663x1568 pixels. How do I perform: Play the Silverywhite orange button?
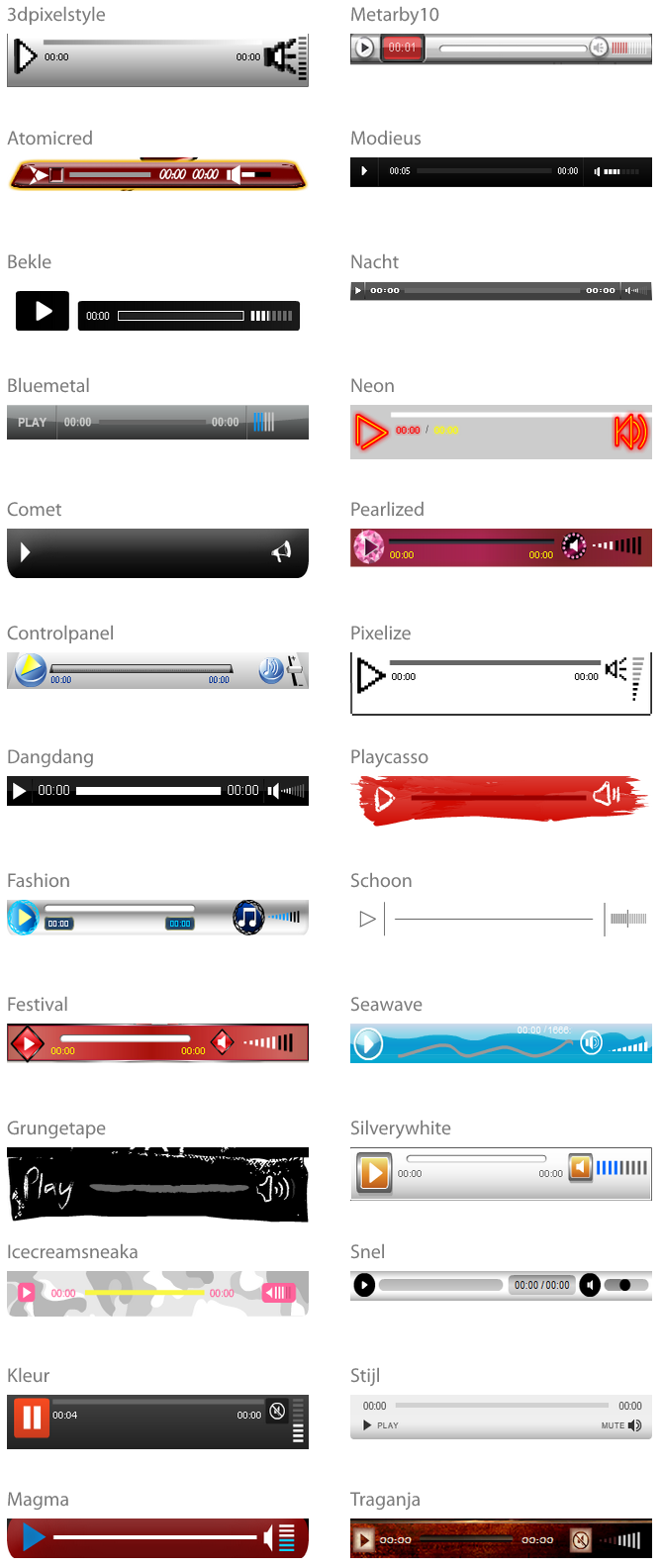pos(374,1173)
